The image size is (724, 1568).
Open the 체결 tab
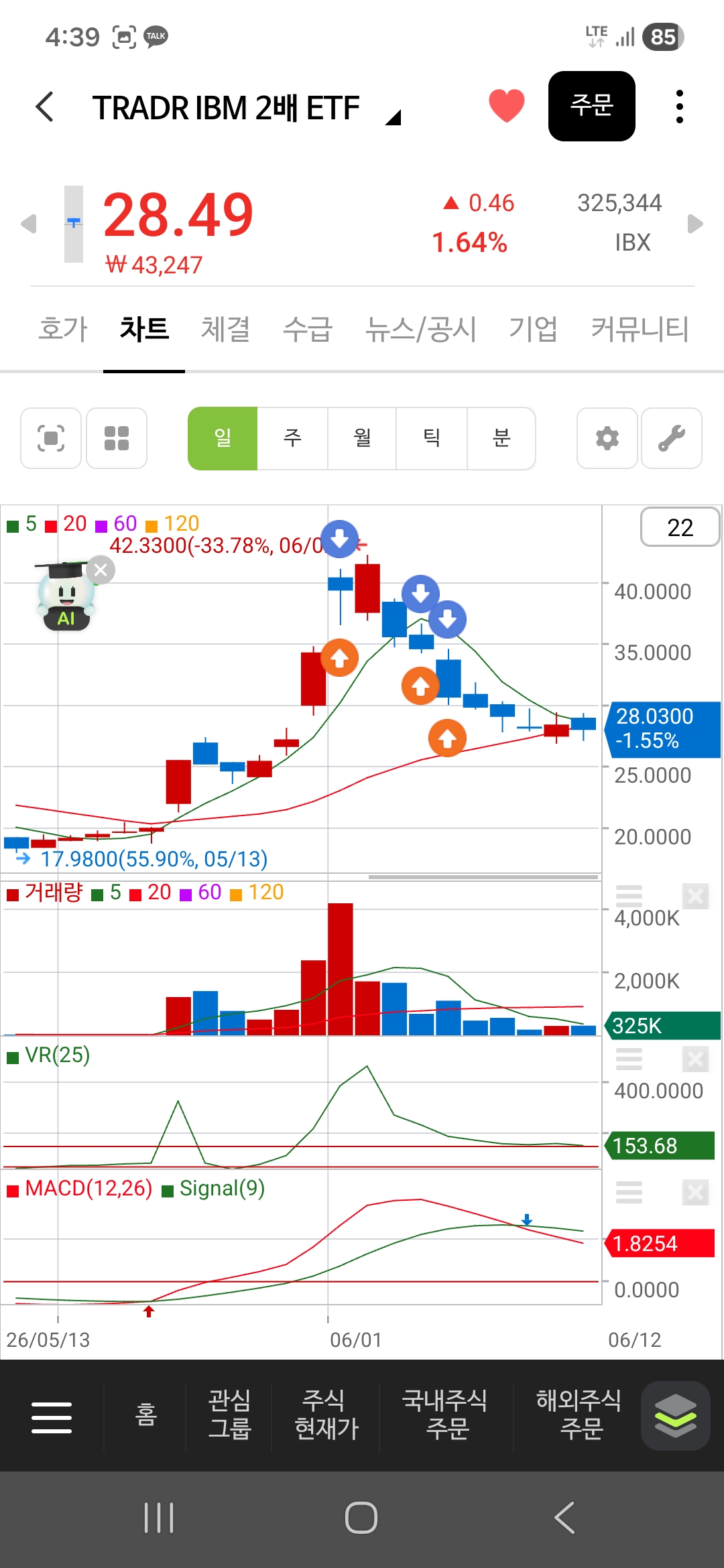225,329
